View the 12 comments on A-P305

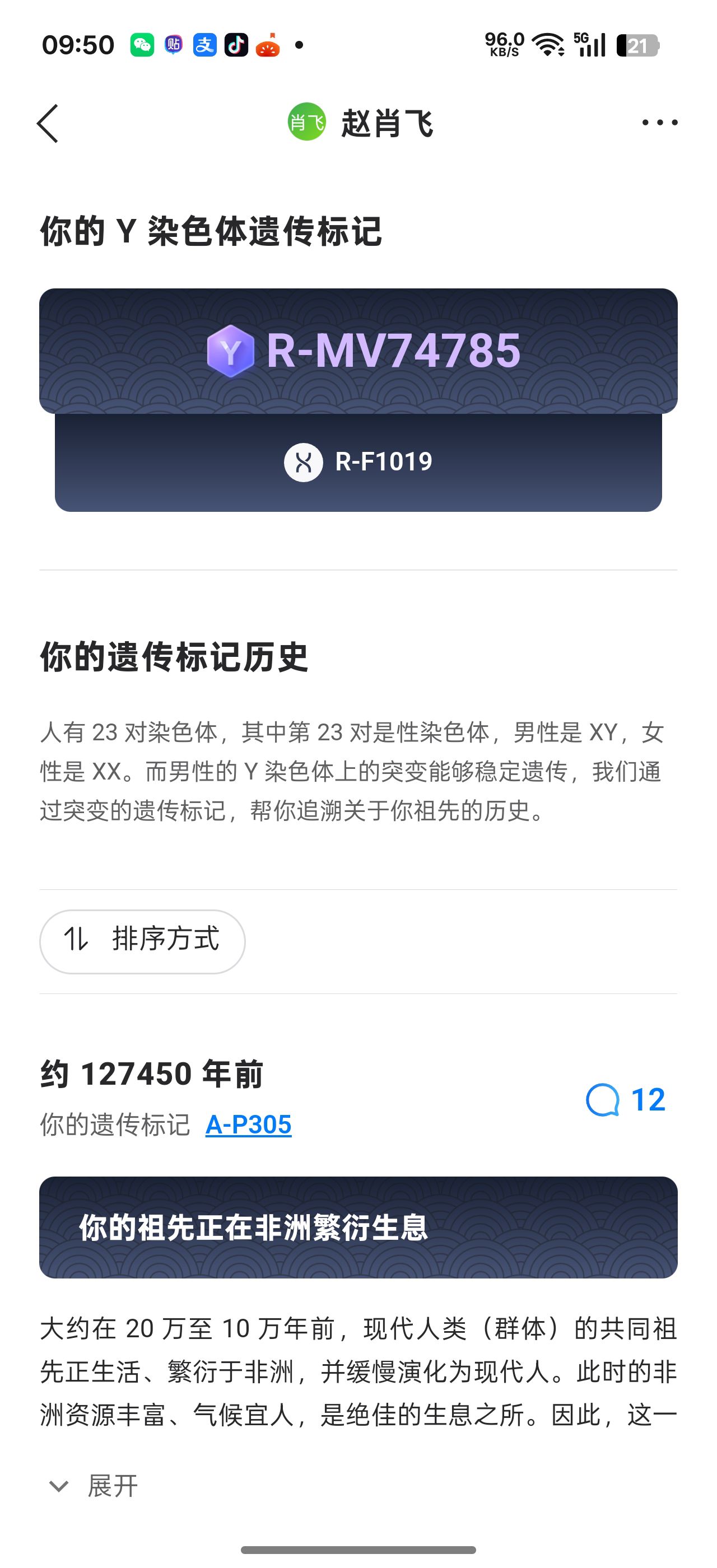626,1100
